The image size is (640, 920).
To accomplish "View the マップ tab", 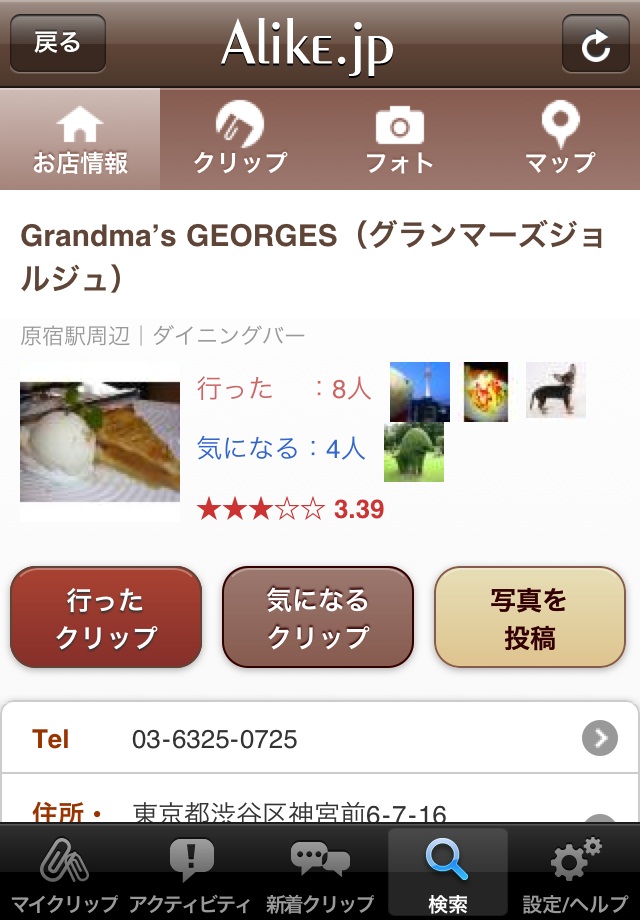I will pyautogui.click(x=560, y=139).
